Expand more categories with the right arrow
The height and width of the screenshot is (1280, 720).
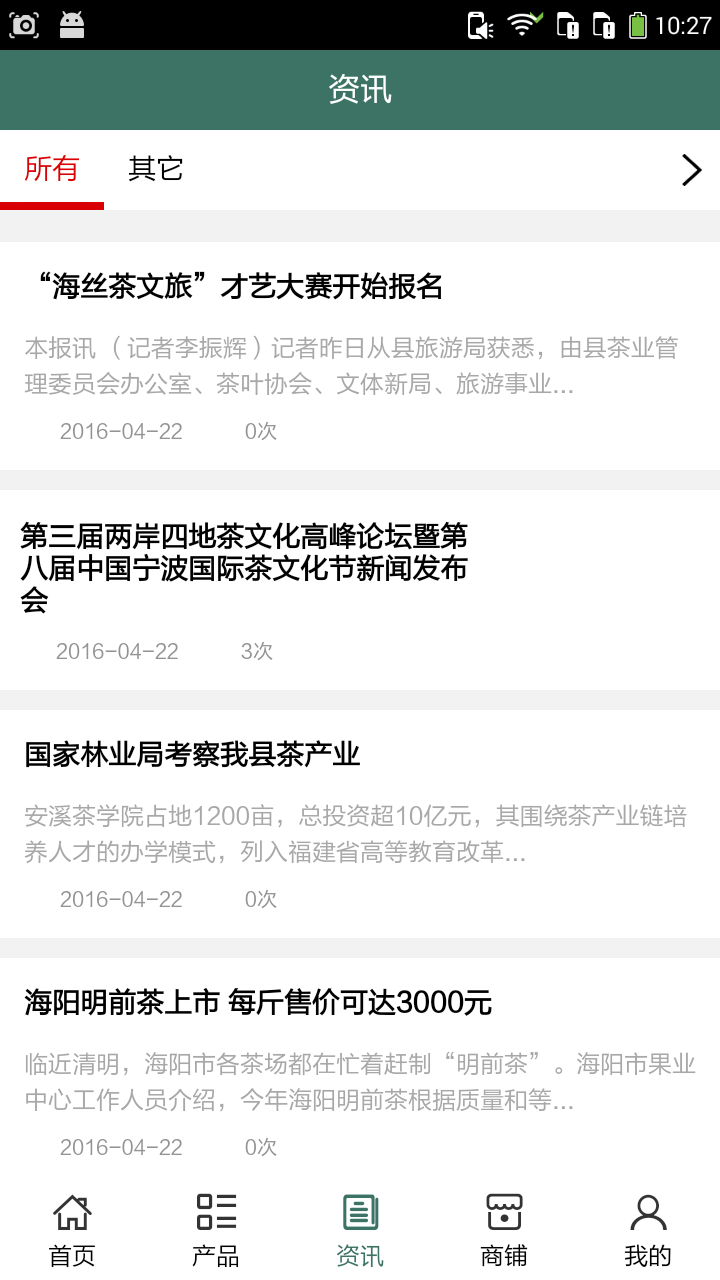click(690, 170)
